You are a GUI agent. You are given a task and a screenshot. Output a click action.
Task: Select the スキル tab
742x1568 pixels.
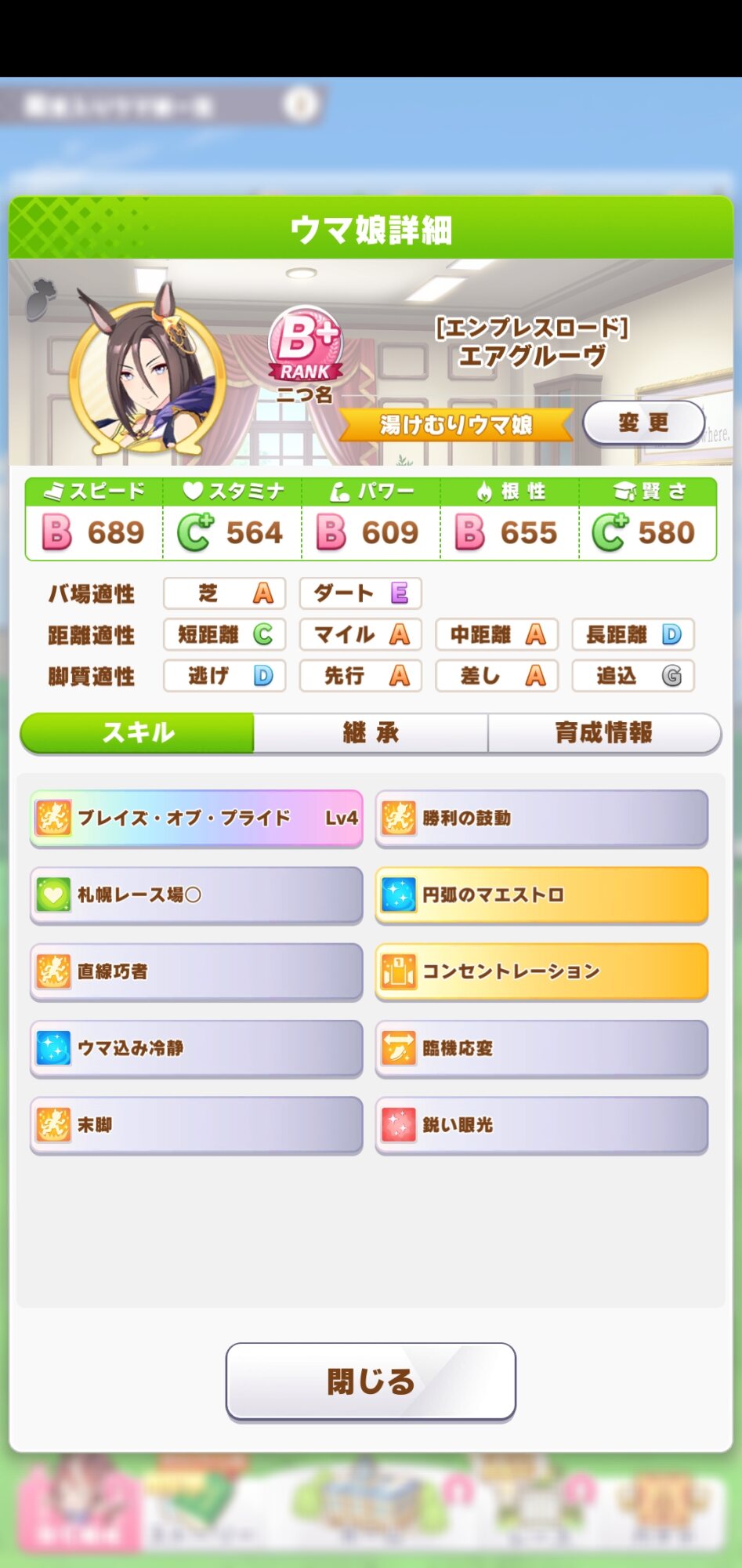coord(138,733)
